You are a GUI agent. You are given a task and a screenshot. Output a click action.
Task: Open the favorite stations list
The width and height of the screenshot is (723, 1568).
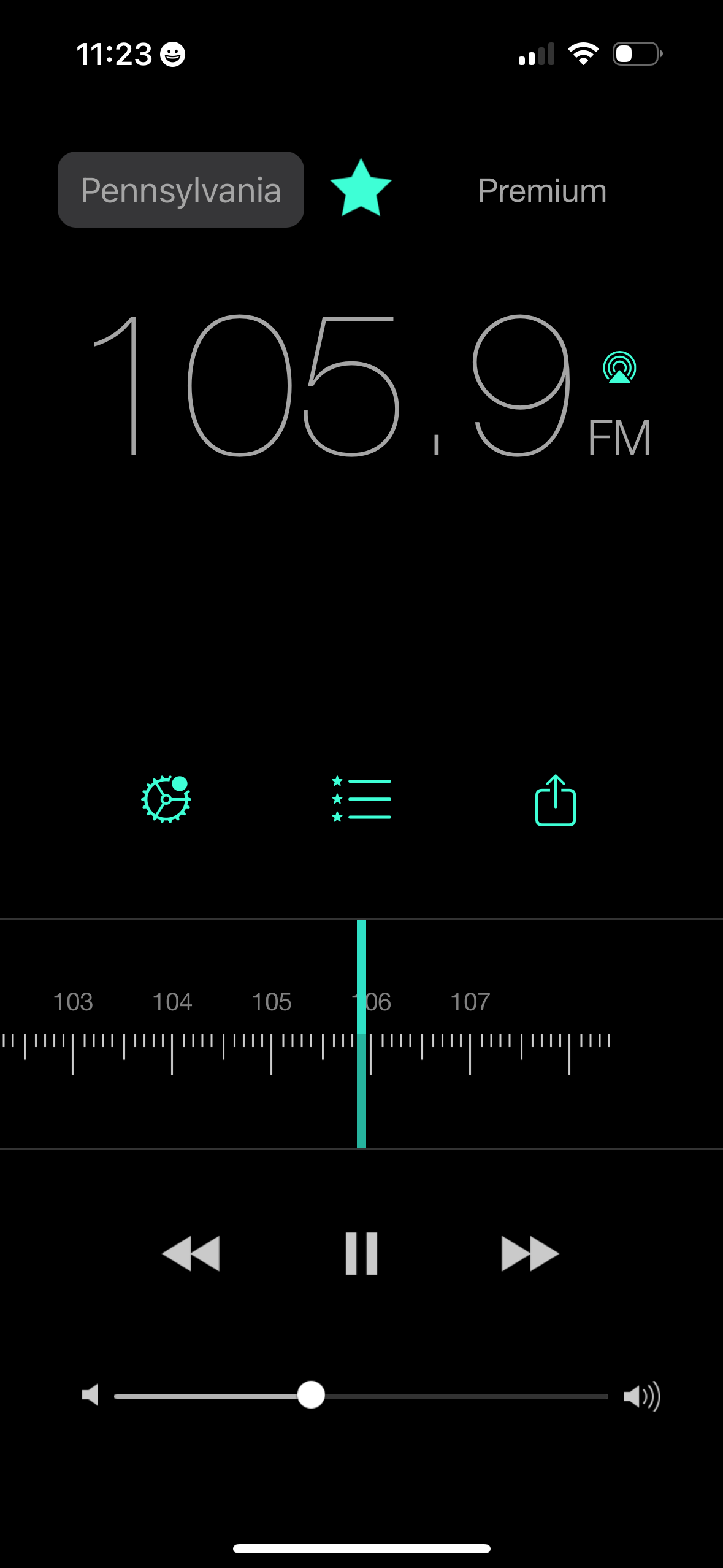[x=361, y=799]
